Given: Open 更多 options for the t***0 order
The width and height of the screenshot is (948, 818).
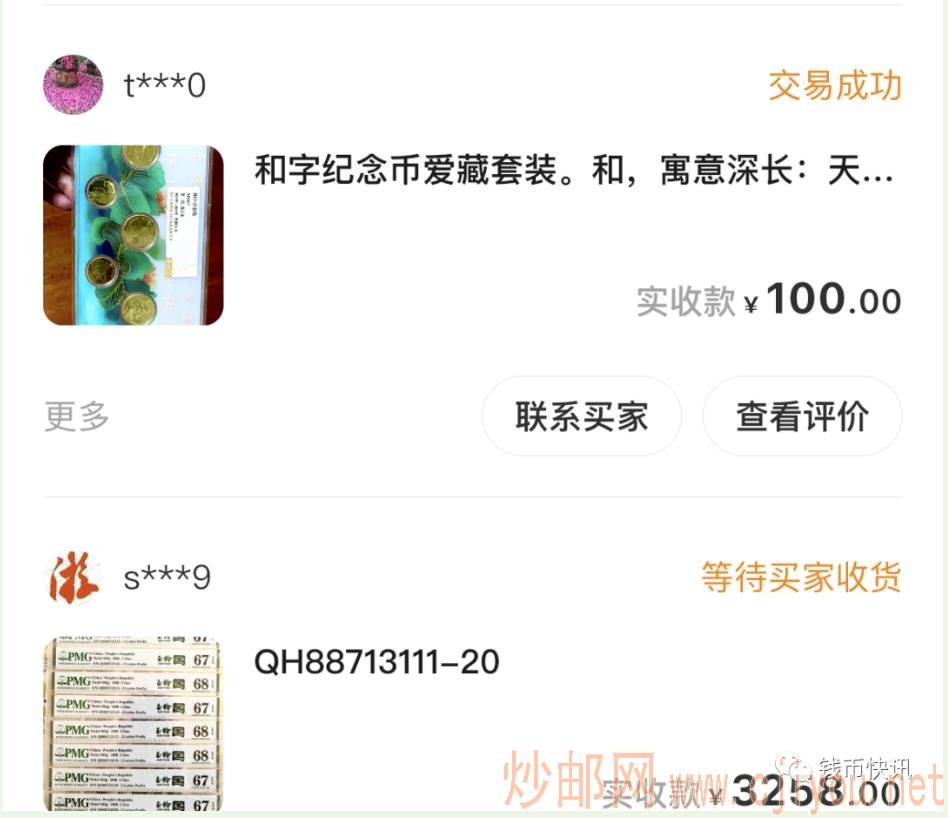Looking at the screenshot, I should [x=76, y=416].
